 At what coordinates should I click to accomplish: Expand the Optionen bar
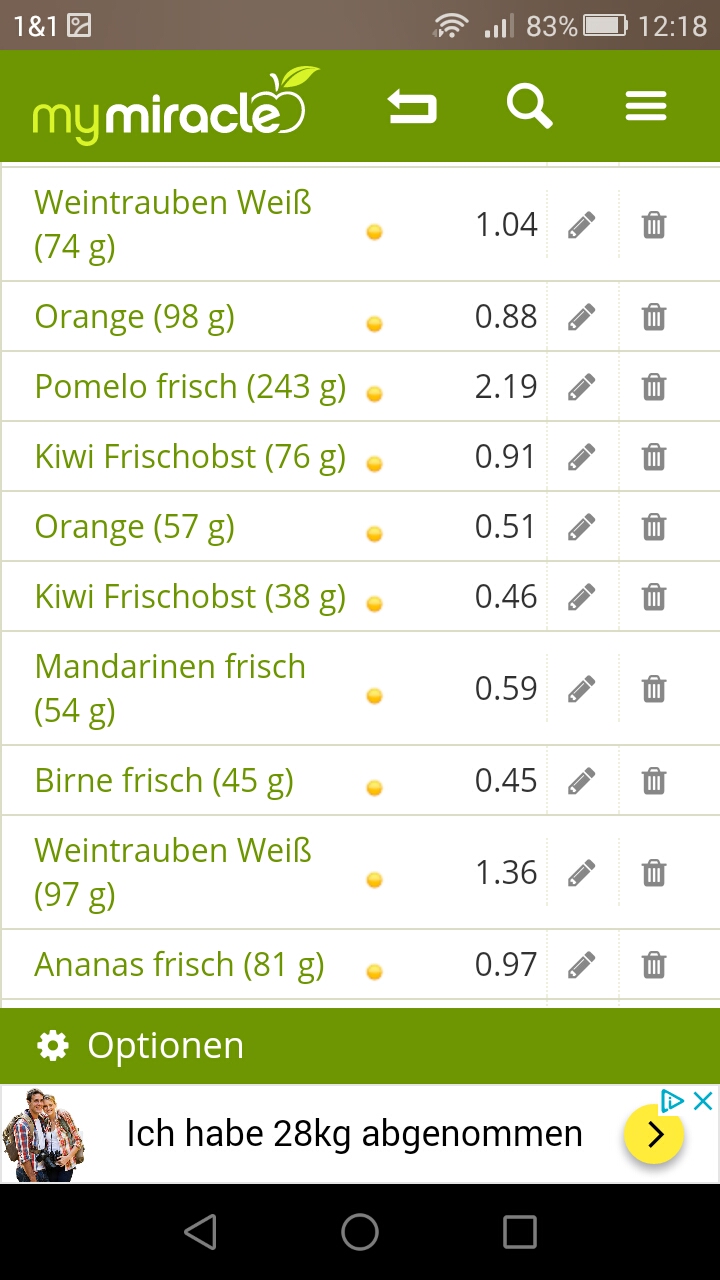360,1046
